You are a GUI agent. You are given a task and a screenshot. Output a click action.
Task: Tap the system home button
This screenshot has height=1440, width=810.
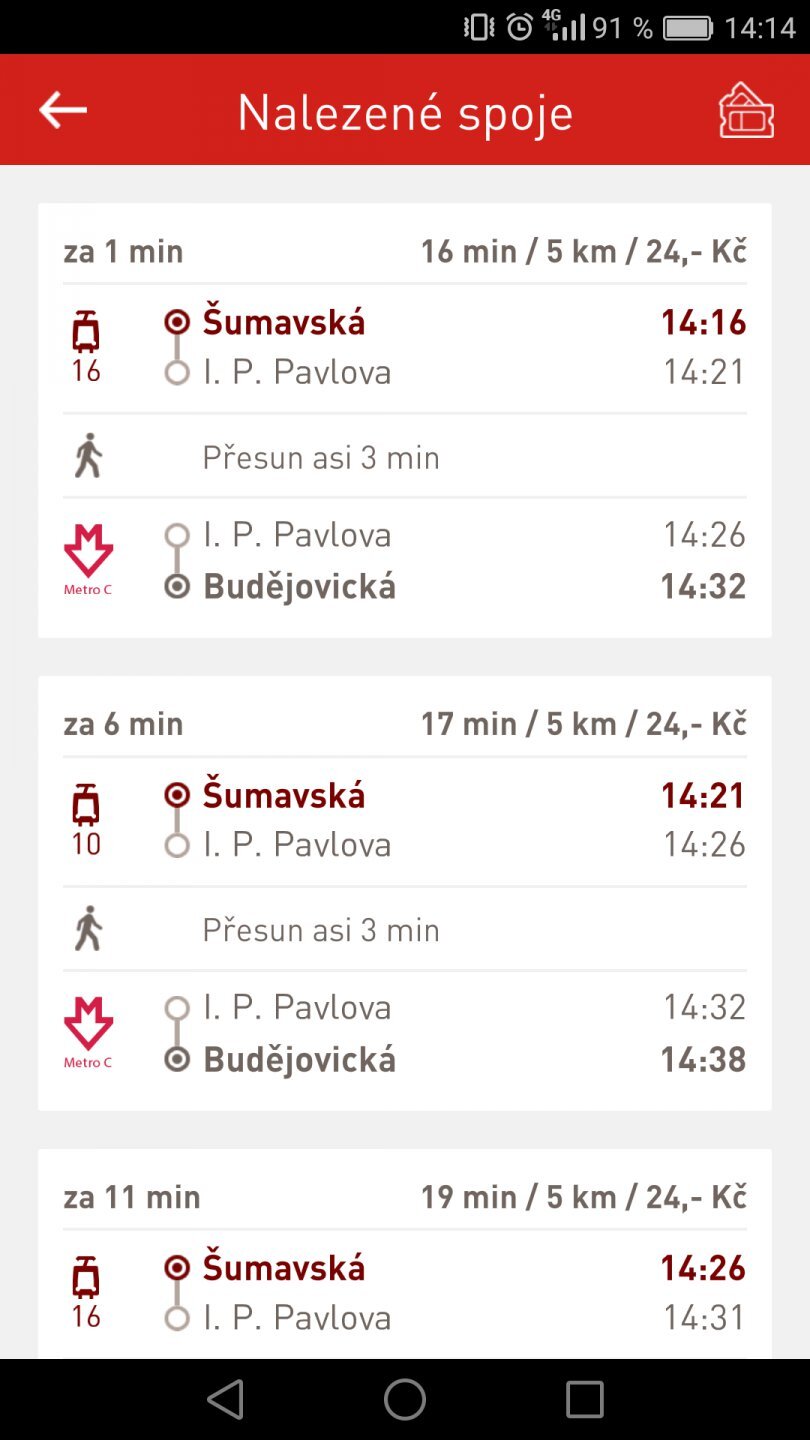pyautogui.click(x=405, y=1399)
